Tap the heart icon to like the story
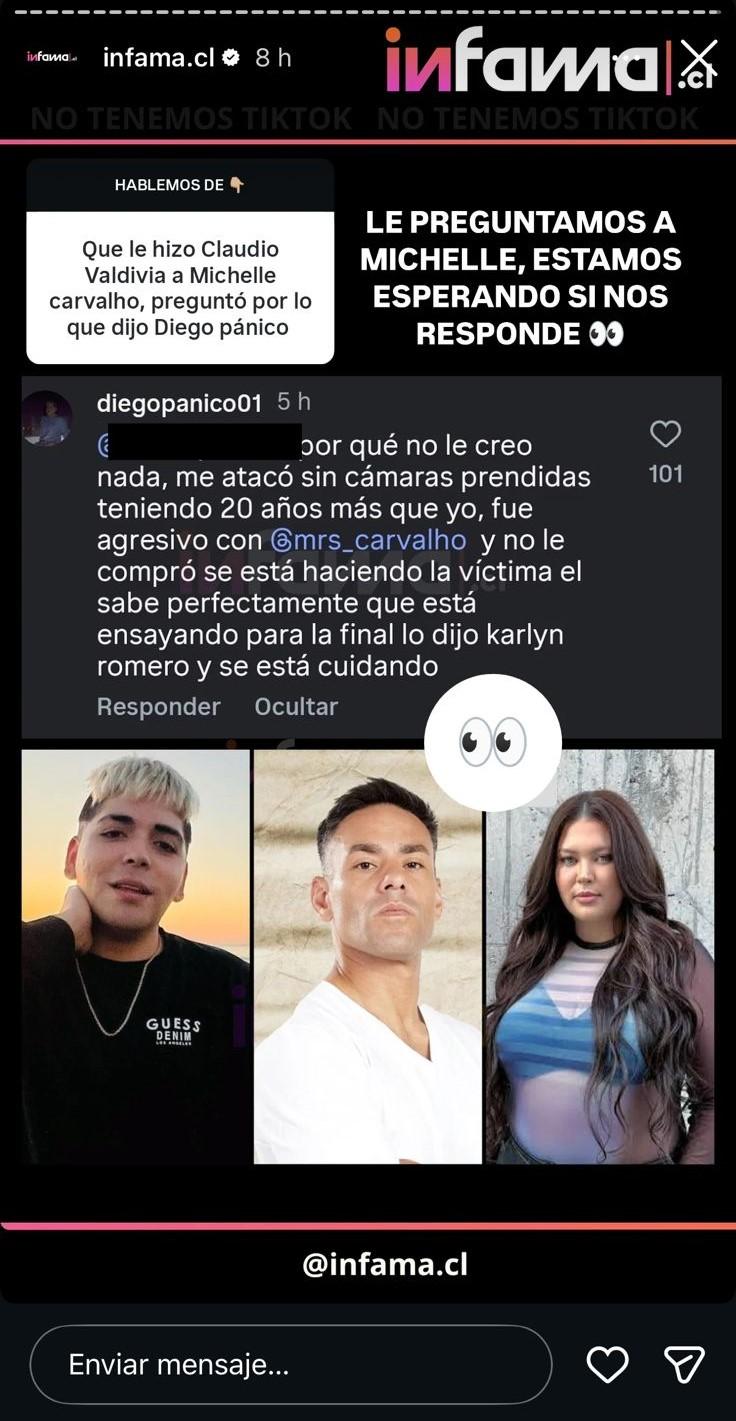The image size is (736, 1421). [607, 1364]
